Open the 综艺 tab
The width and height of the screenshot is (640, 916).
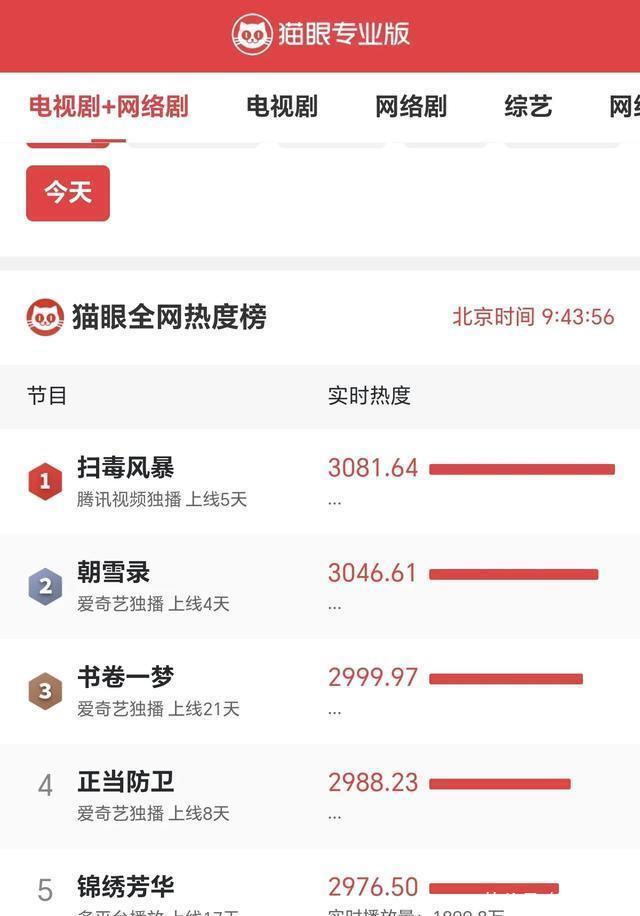(x=528, y=107)
